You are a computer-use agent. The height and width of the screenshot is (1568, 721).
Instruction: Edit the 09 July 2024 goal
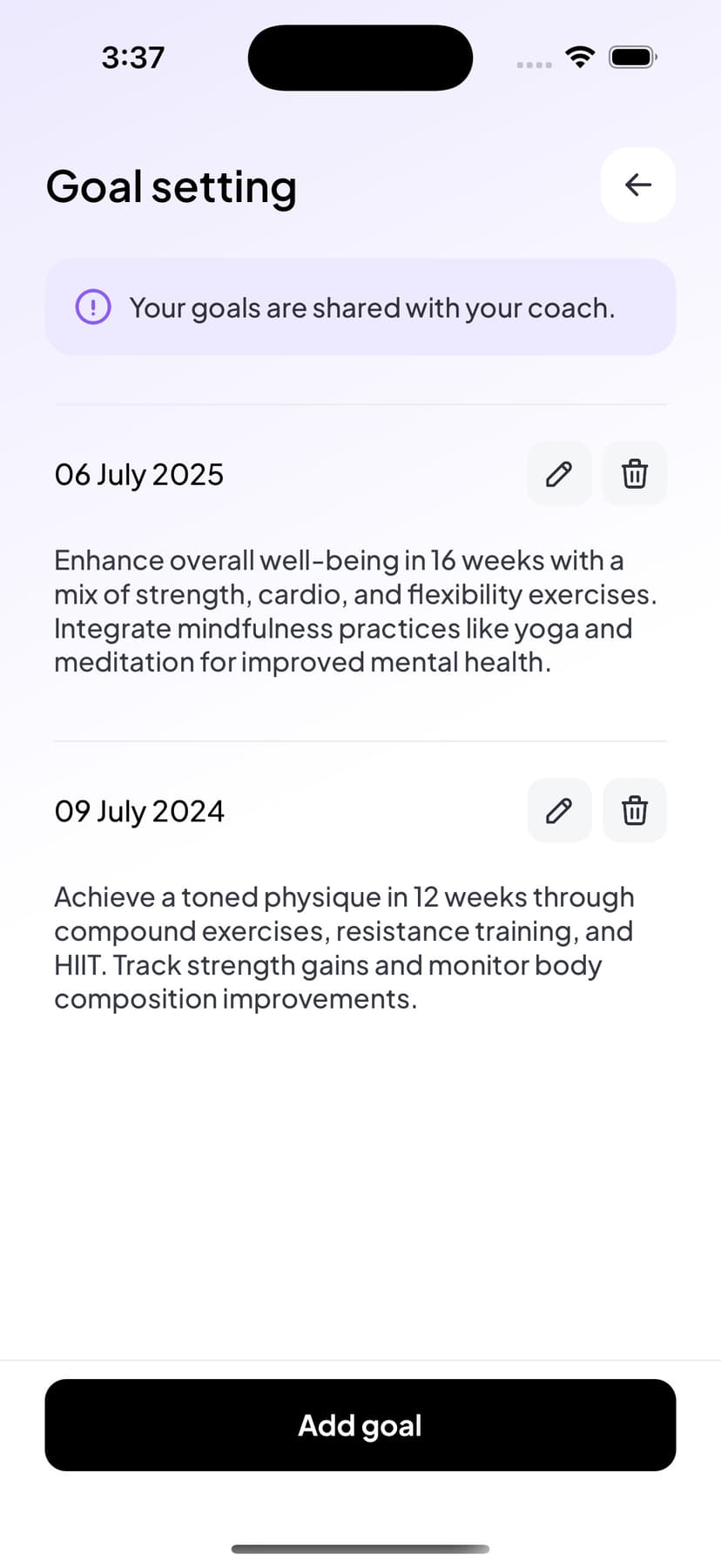pos(559,810)
